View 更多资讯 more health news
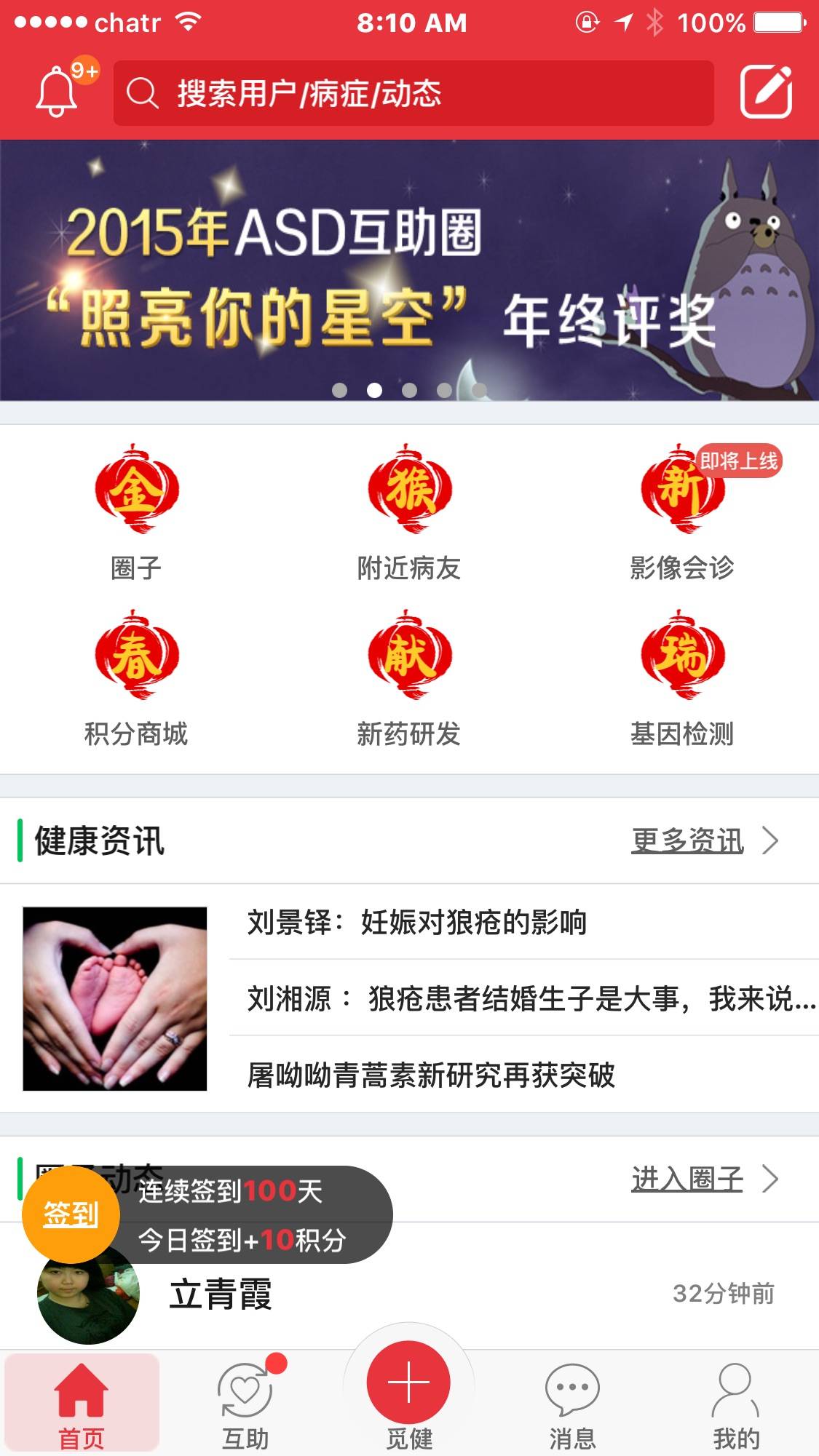The height and width of the screenshot is (1456, 819). click(703, 840)
